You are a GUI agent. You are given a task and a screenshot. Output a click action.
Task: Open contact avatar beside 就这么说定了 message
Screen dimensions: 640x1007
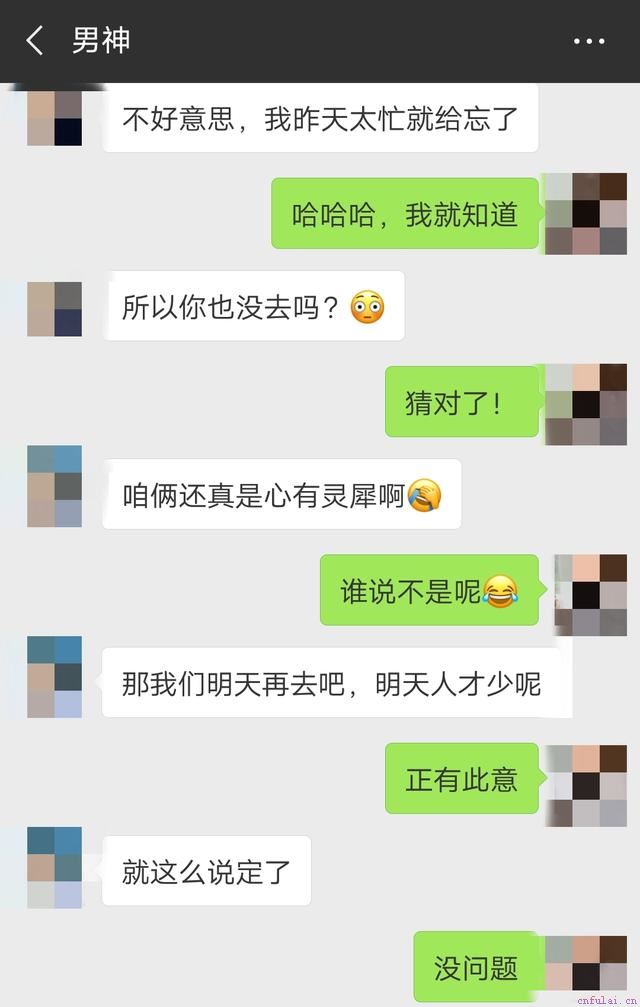(54, 867)
